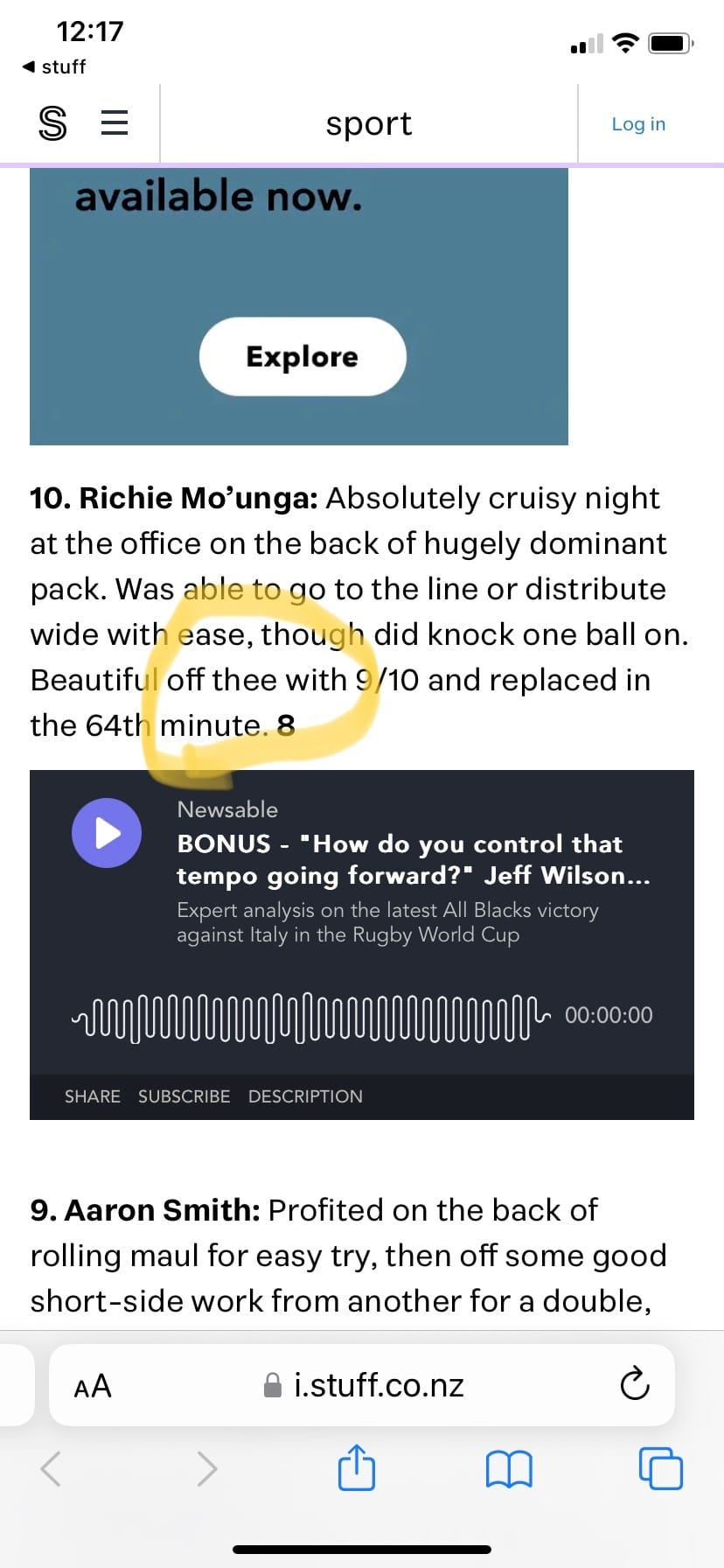Open the sport section header
Image resolution: width=724 pixels, height=1568 pixels.
(368, 124)
